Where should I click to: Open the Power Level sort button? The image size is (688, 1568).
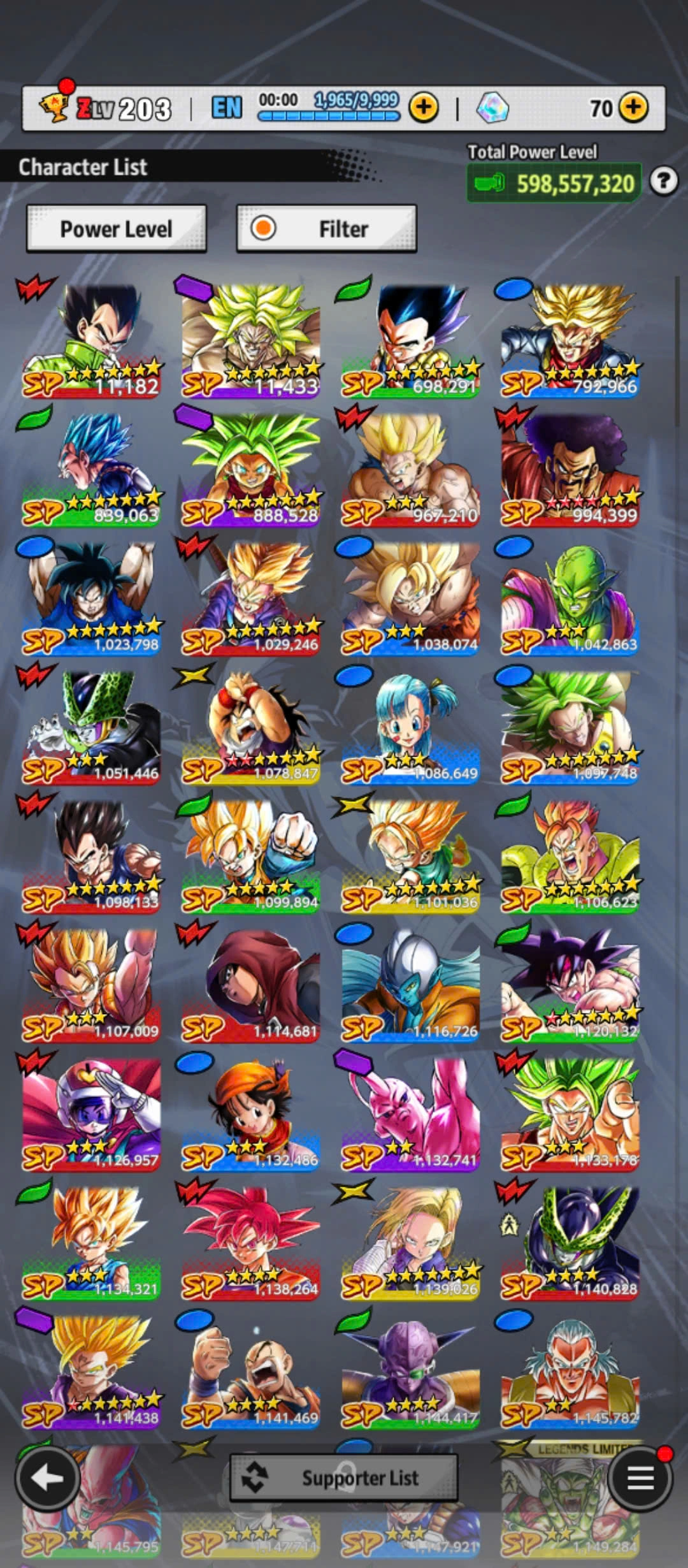pyautogui.click(x=116, y=229)
